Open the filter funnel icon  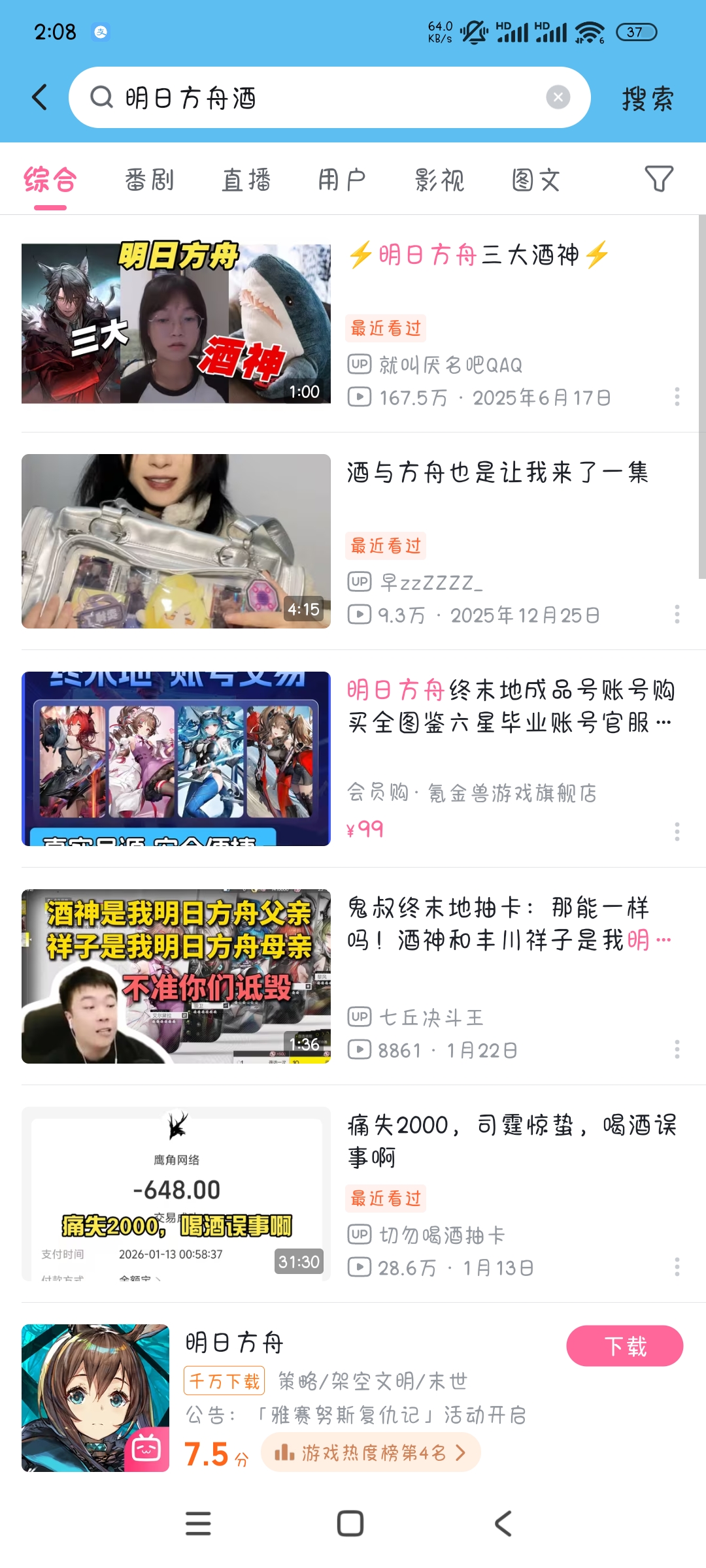(658, 178)
